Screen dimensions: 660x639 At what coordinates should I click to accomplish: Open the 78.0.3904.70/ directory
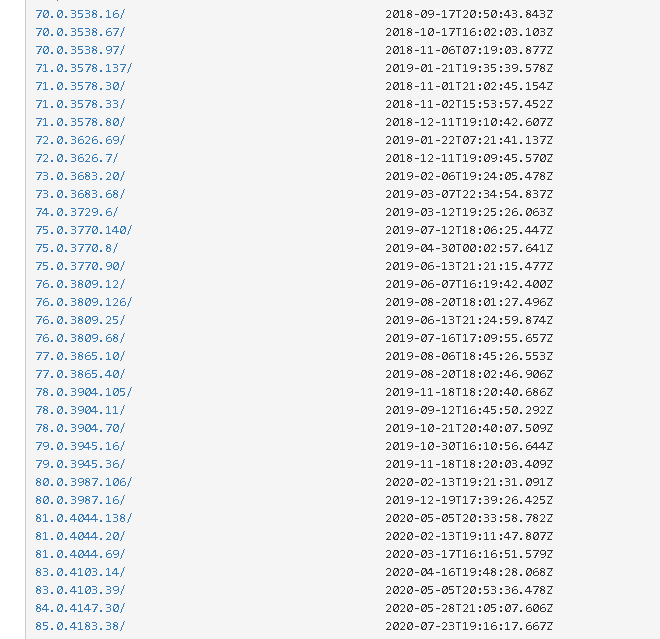point(80,428)
